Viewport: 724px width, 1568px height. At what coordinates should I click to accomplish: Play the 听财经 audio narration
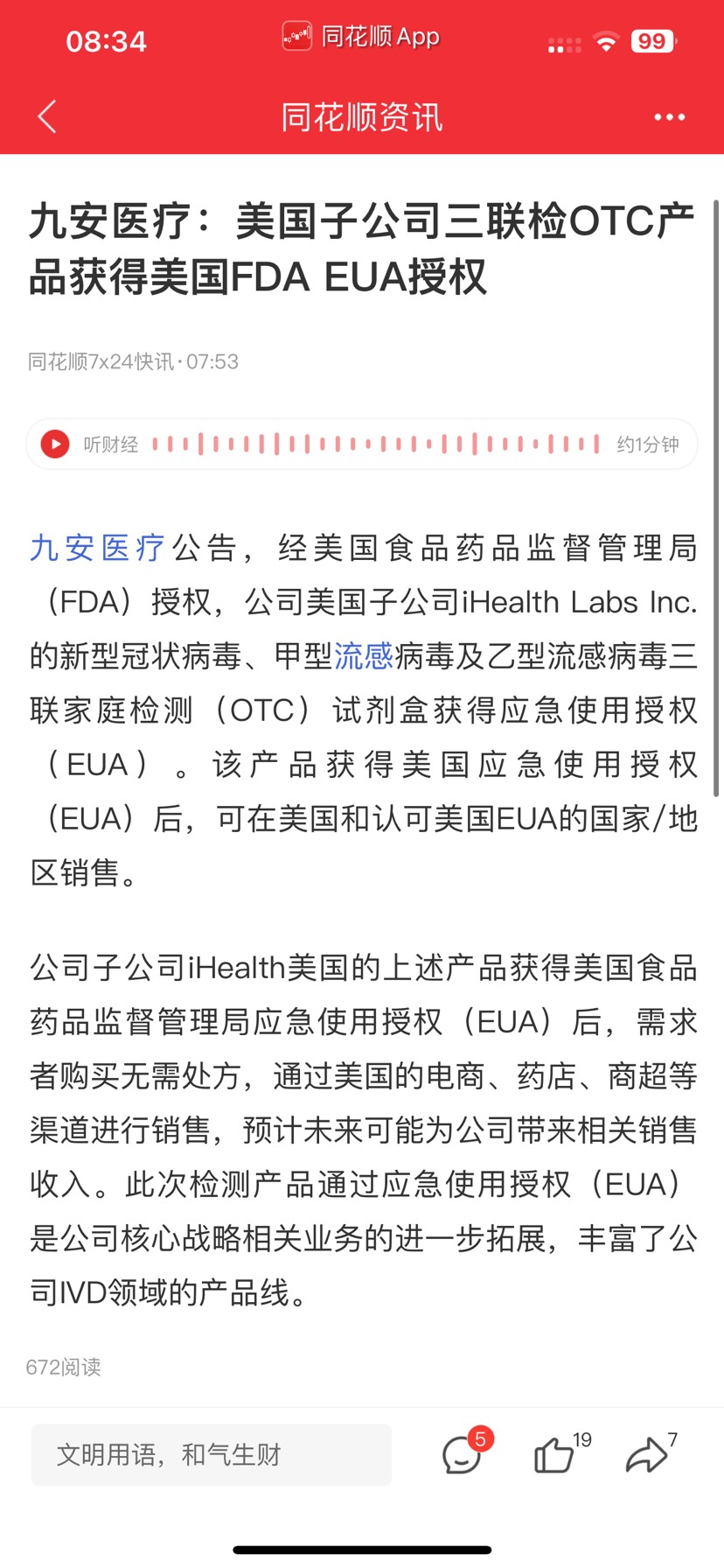pyautogui.click(x=55, y=444)
